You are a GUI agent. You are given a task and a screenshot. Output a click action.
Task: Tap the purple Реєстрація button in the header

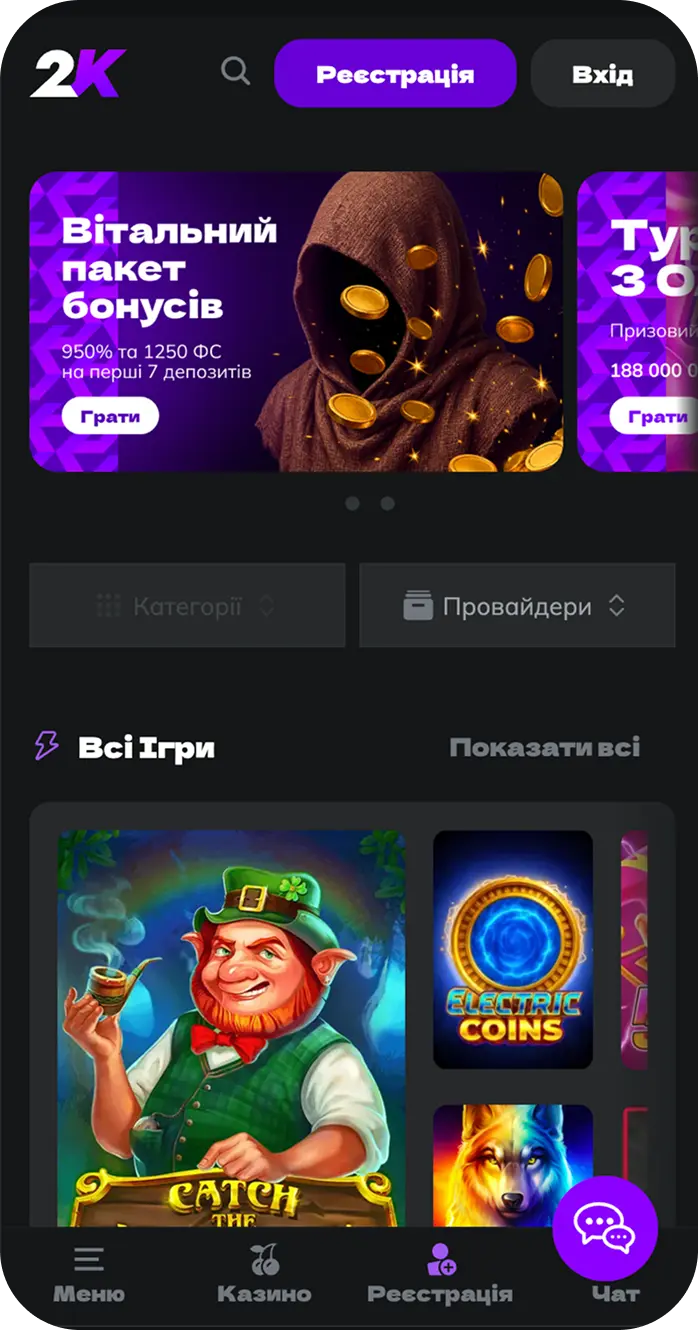click(x=395, y=73)
